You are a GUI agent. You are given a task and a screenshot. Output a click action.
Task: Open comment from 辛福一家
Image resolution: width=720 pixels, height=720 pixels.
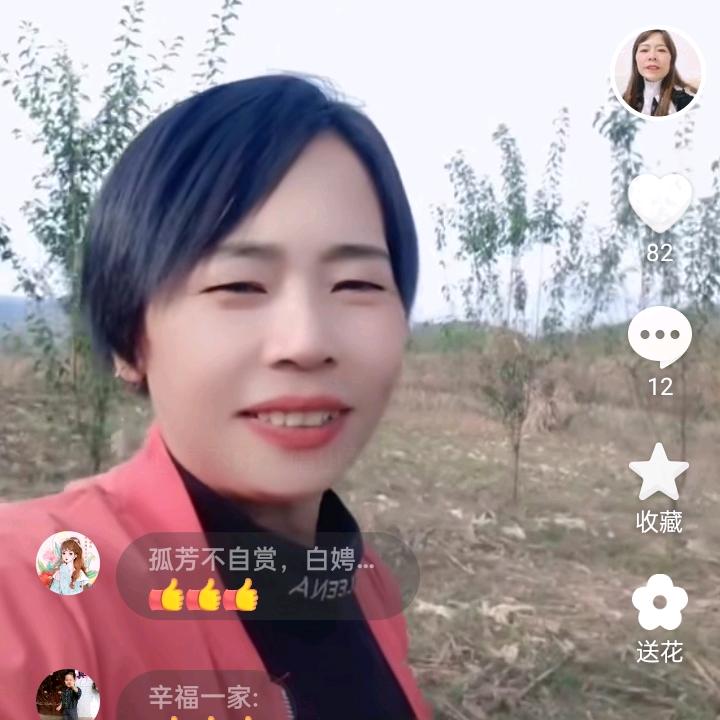204,696
